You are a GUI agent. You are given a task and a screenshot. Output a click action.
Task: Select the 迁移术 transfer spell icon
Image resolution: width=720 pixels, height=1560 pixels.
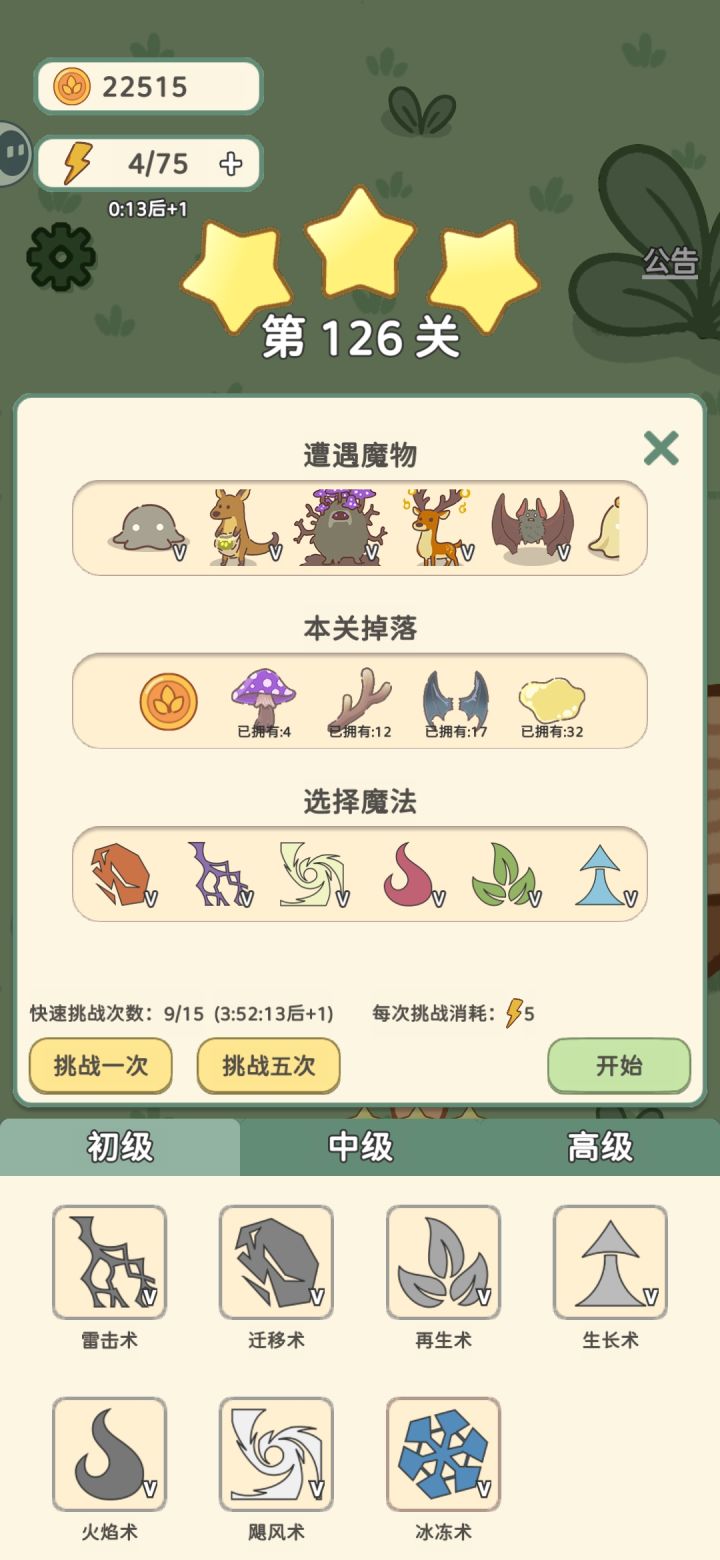pos(276,1262)
